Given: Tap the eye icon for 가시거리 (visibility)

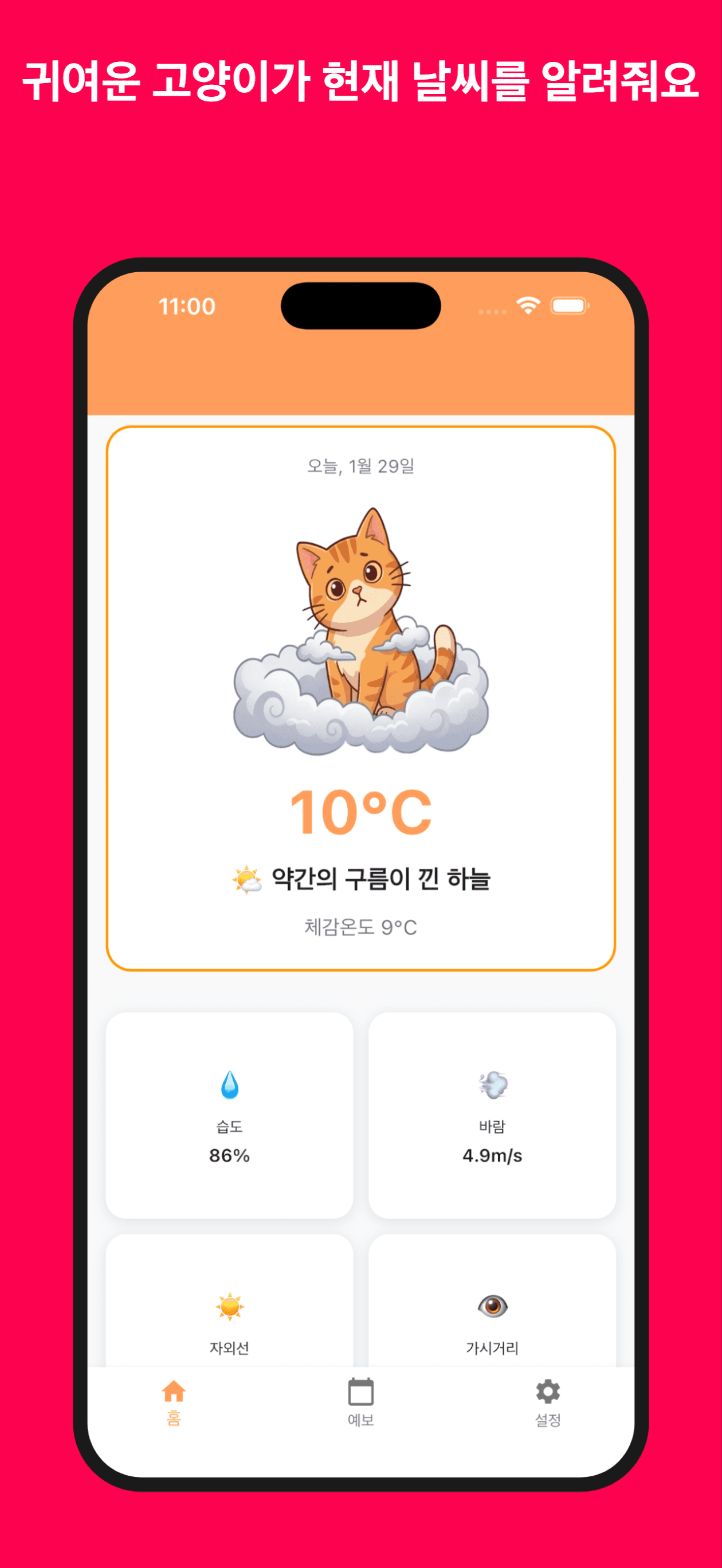Looking at the screenshot, I should (x=493, y=1308).
